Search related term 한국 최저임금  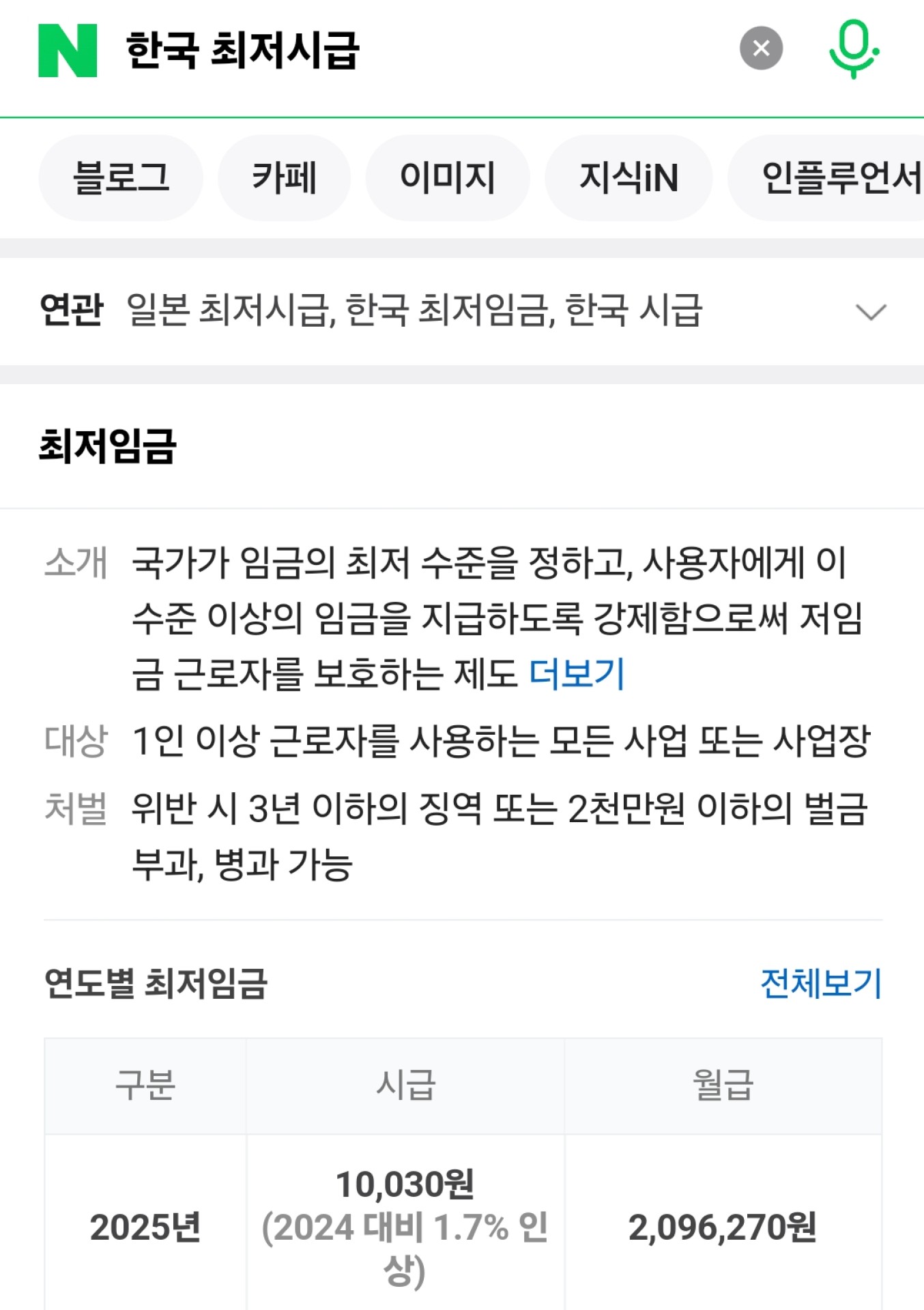449,310
